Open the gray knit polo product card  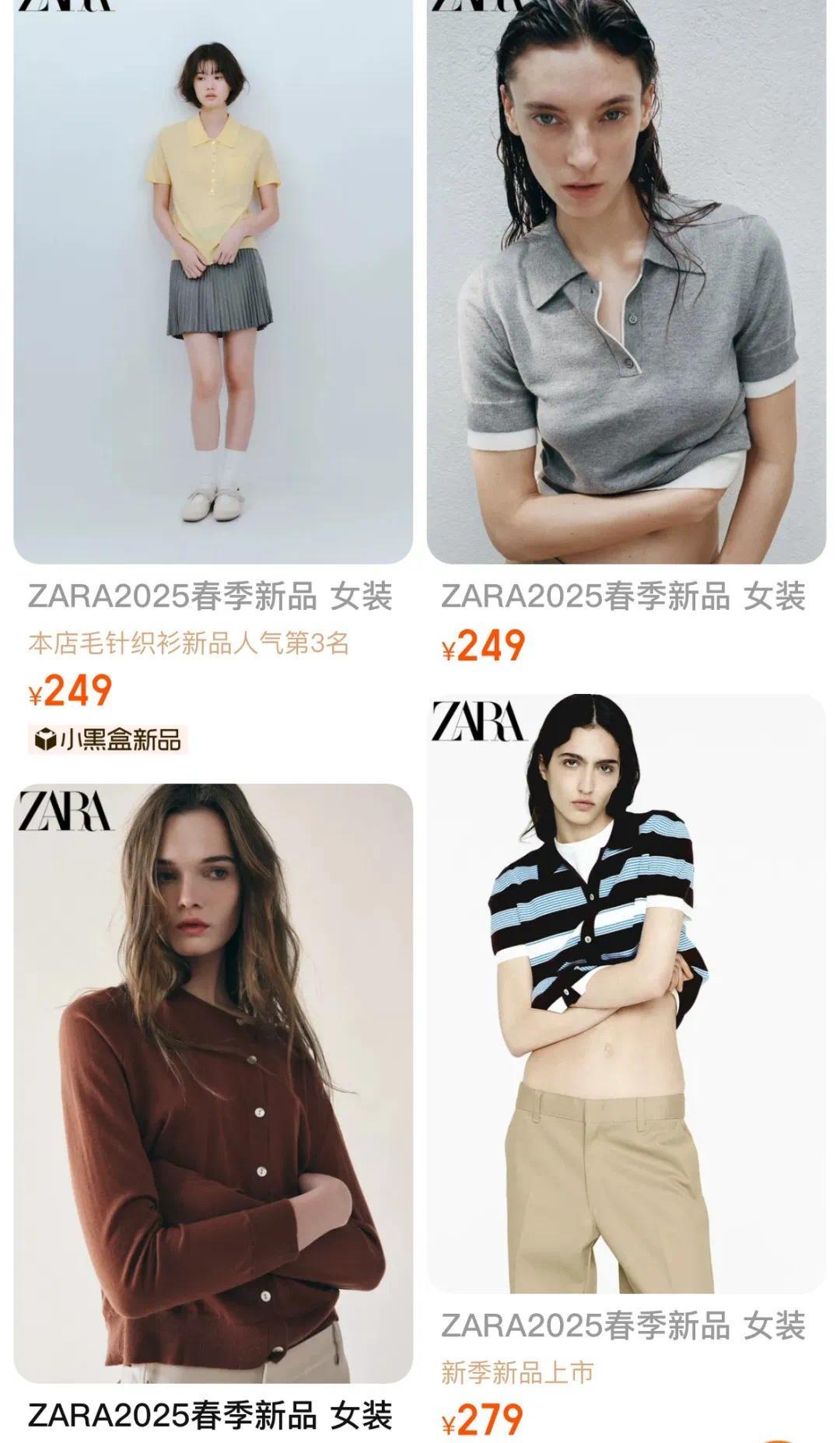[x=626, y=280]
